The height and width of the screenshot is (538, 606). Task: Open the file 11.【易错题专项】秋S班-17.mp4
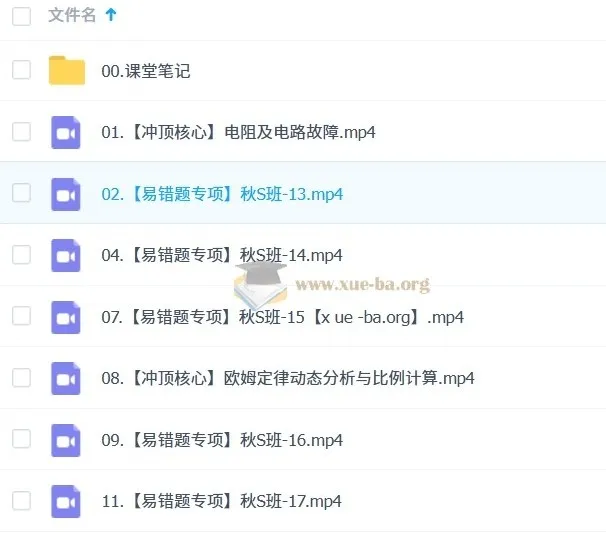(221, 501)
